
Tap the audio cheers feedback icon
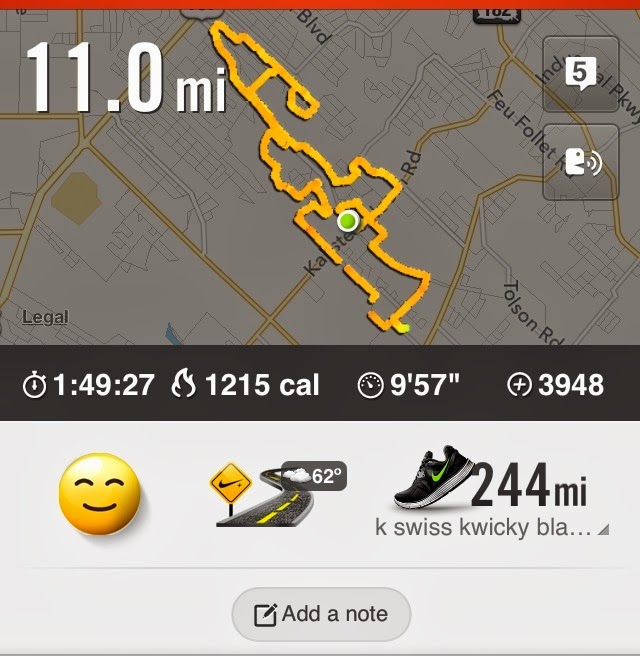pyautogui.click(x=581, y=162)
